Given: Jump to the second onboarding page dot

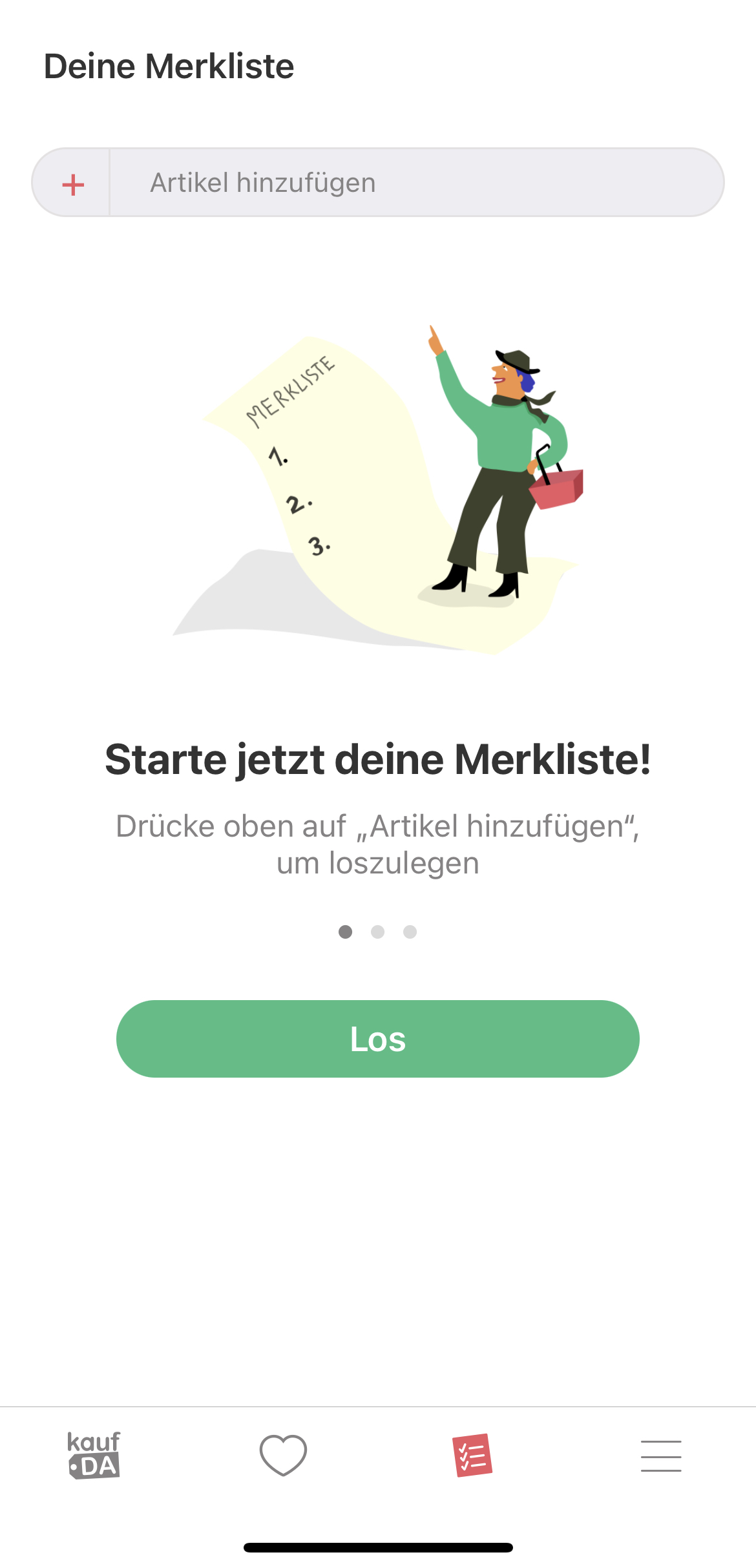Looking at the screenshot, I should [378, 932].
